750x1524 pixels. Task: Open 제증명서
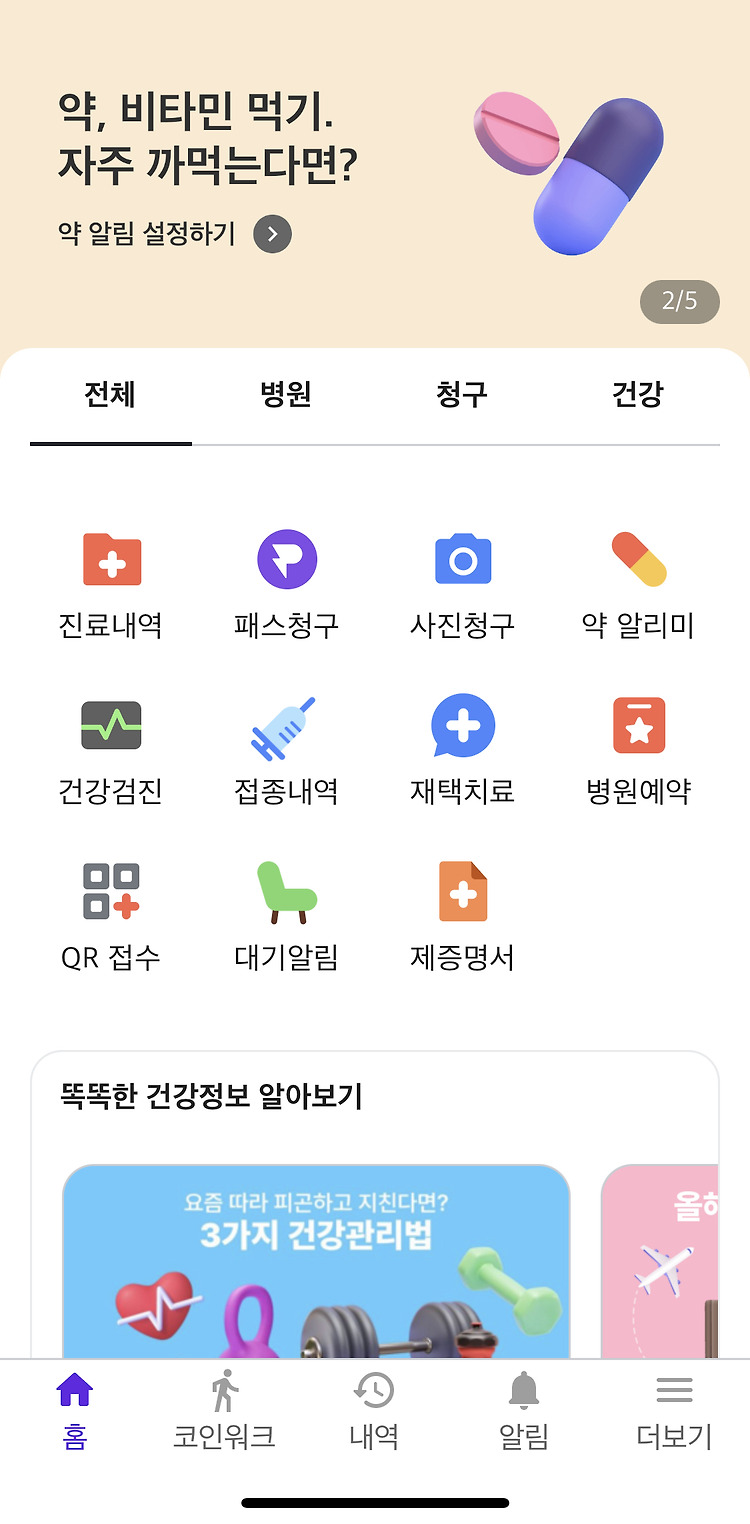click(463, 918)
